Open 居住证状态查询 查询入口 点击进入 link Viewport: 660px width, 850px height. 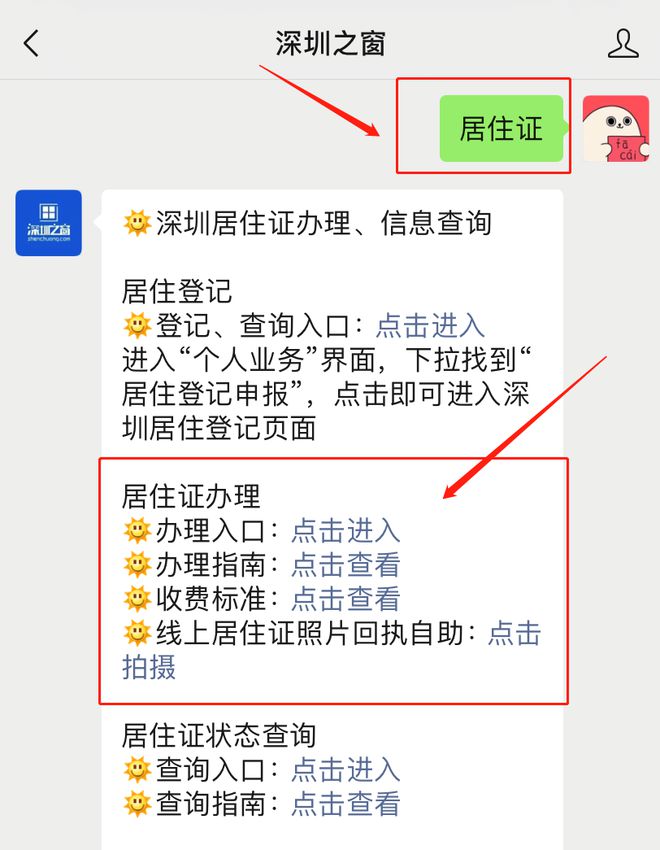pyautogui.click(x=345, y=769)
